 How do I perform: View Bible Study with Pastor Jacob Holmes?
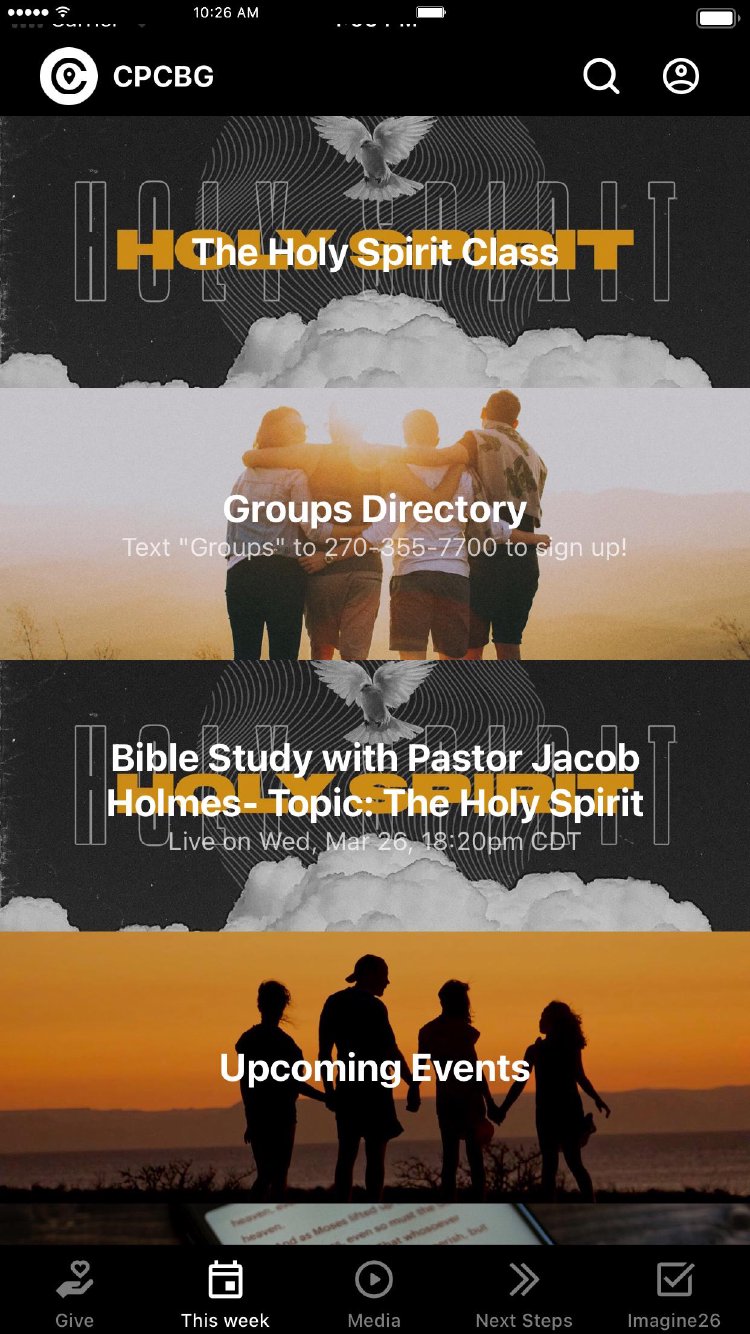tap(375, 795)
